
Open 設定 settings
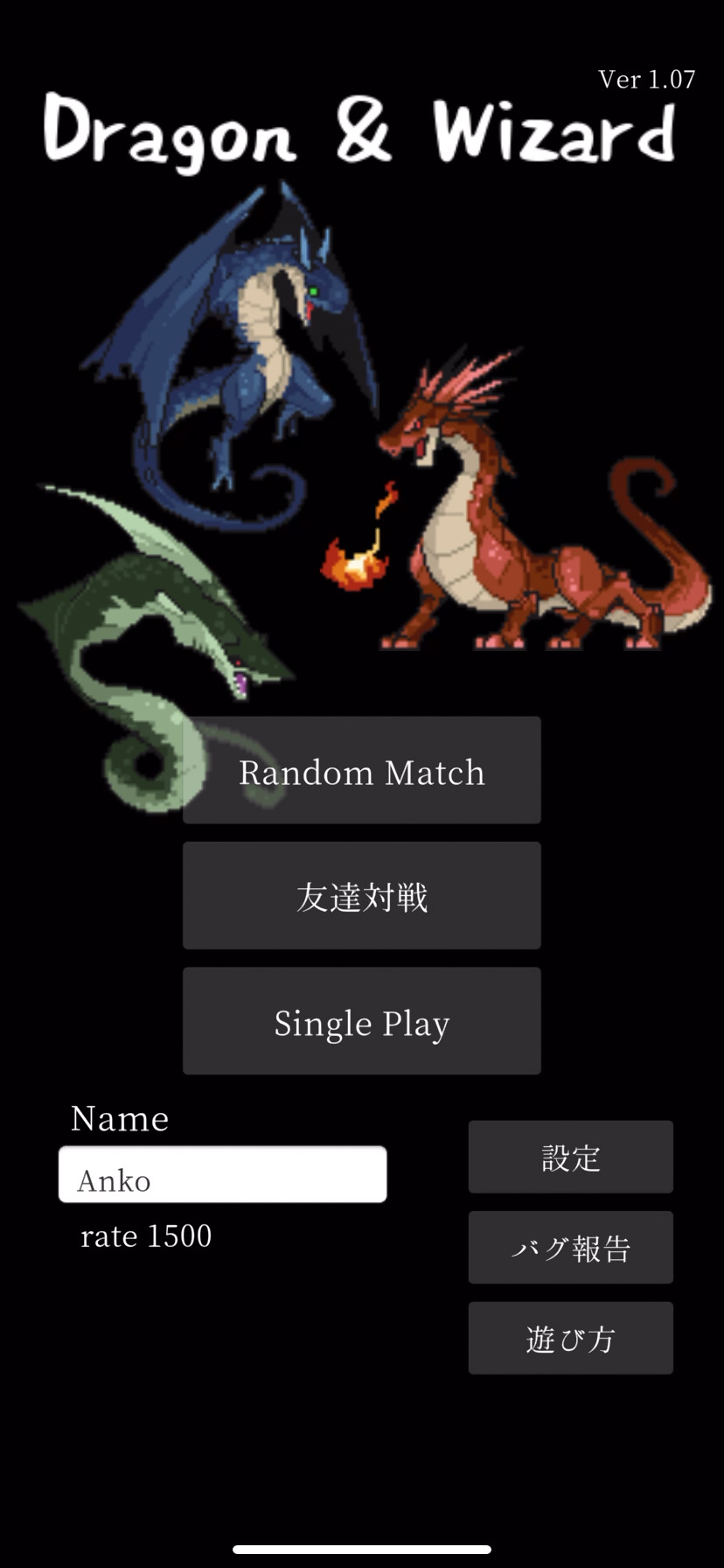(570, 1157)
